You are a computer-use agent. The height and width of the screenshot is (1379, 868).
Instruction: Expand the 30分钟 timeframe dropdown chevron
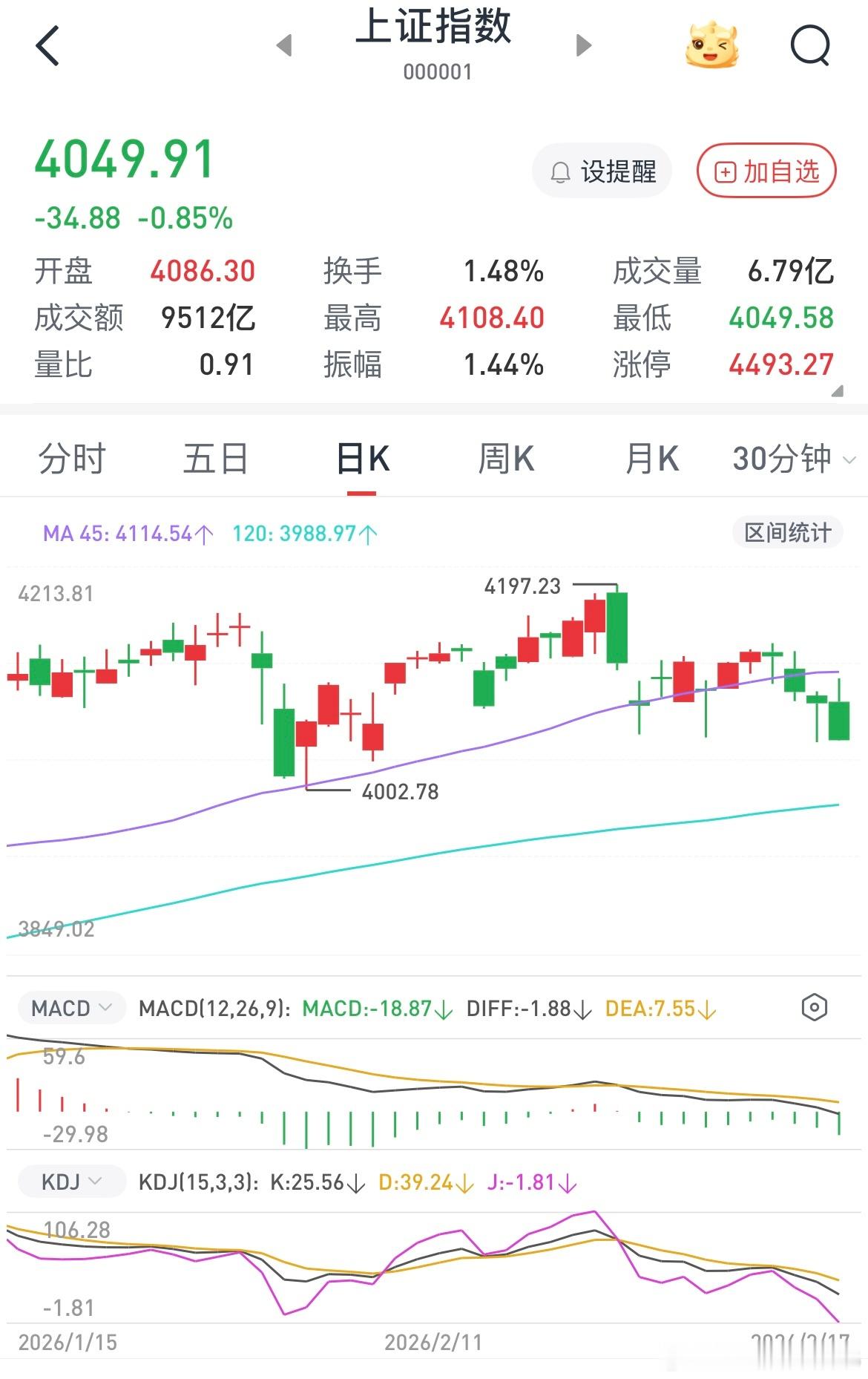[849, 459]
